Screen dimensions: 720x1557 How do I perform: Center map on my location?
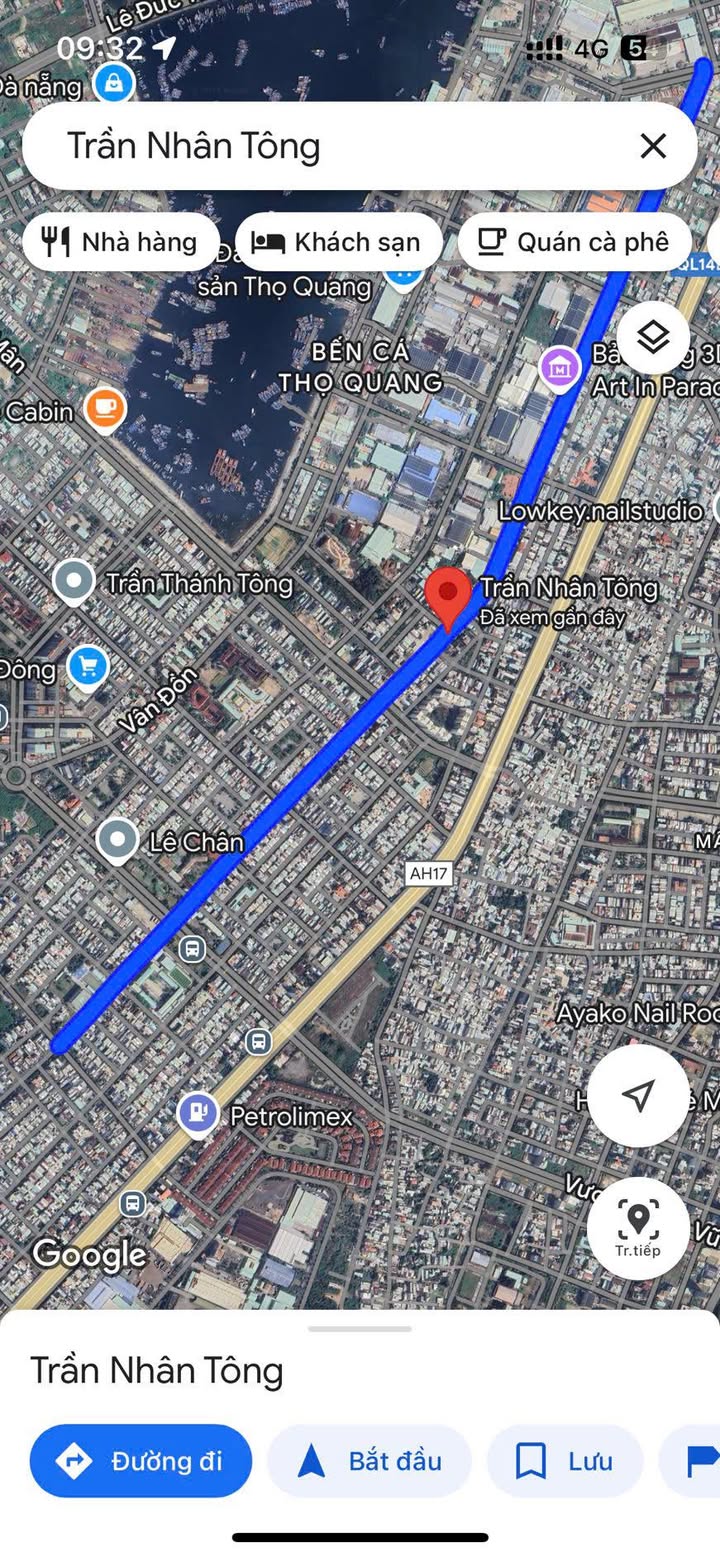click(x=638, y=1096)
